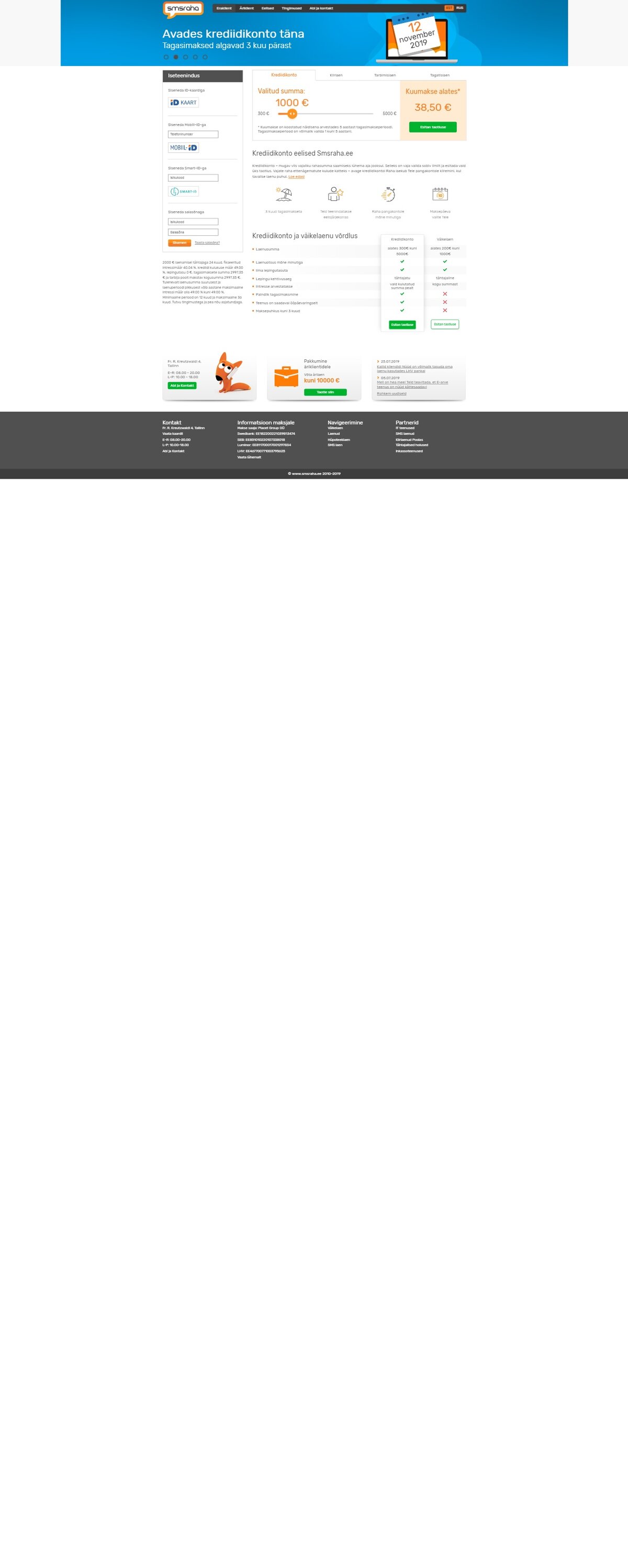Viewport: 628px width, 1568px height.
Task: Focus the Telefoninumber field
Action: (193, 134)
